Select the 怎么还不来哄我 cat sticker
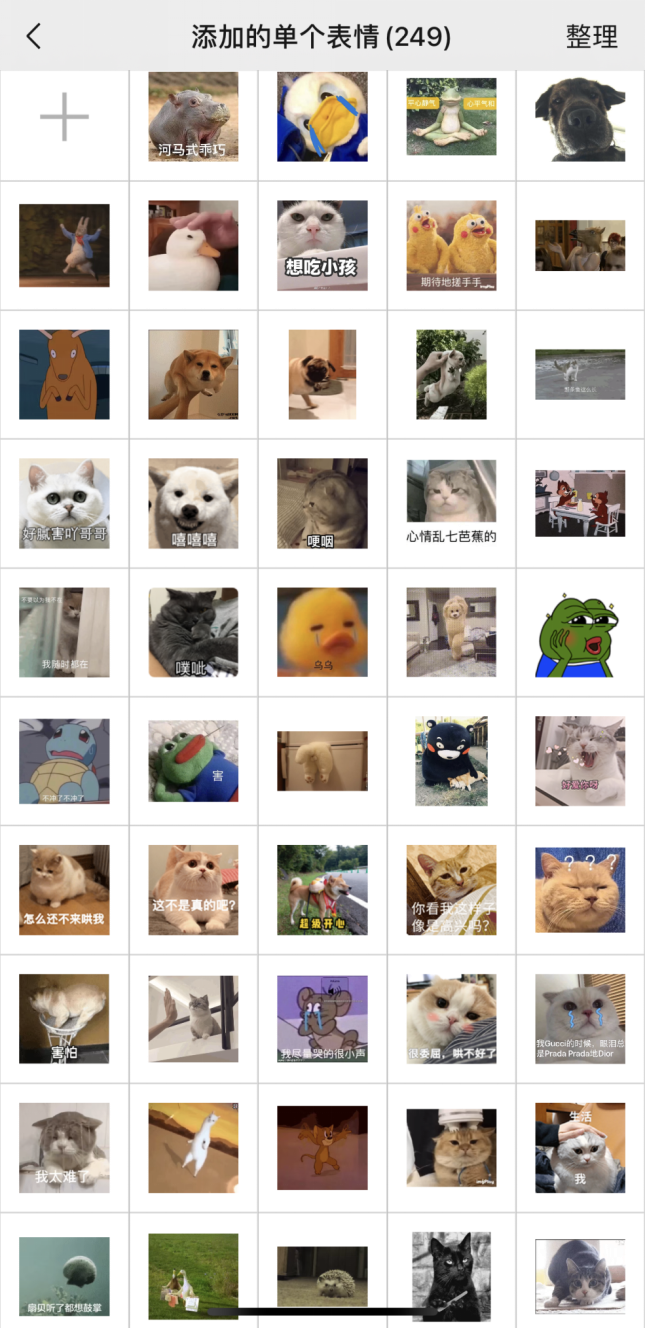The width and height of the screenshot is (645, 1329). [64, 890]
